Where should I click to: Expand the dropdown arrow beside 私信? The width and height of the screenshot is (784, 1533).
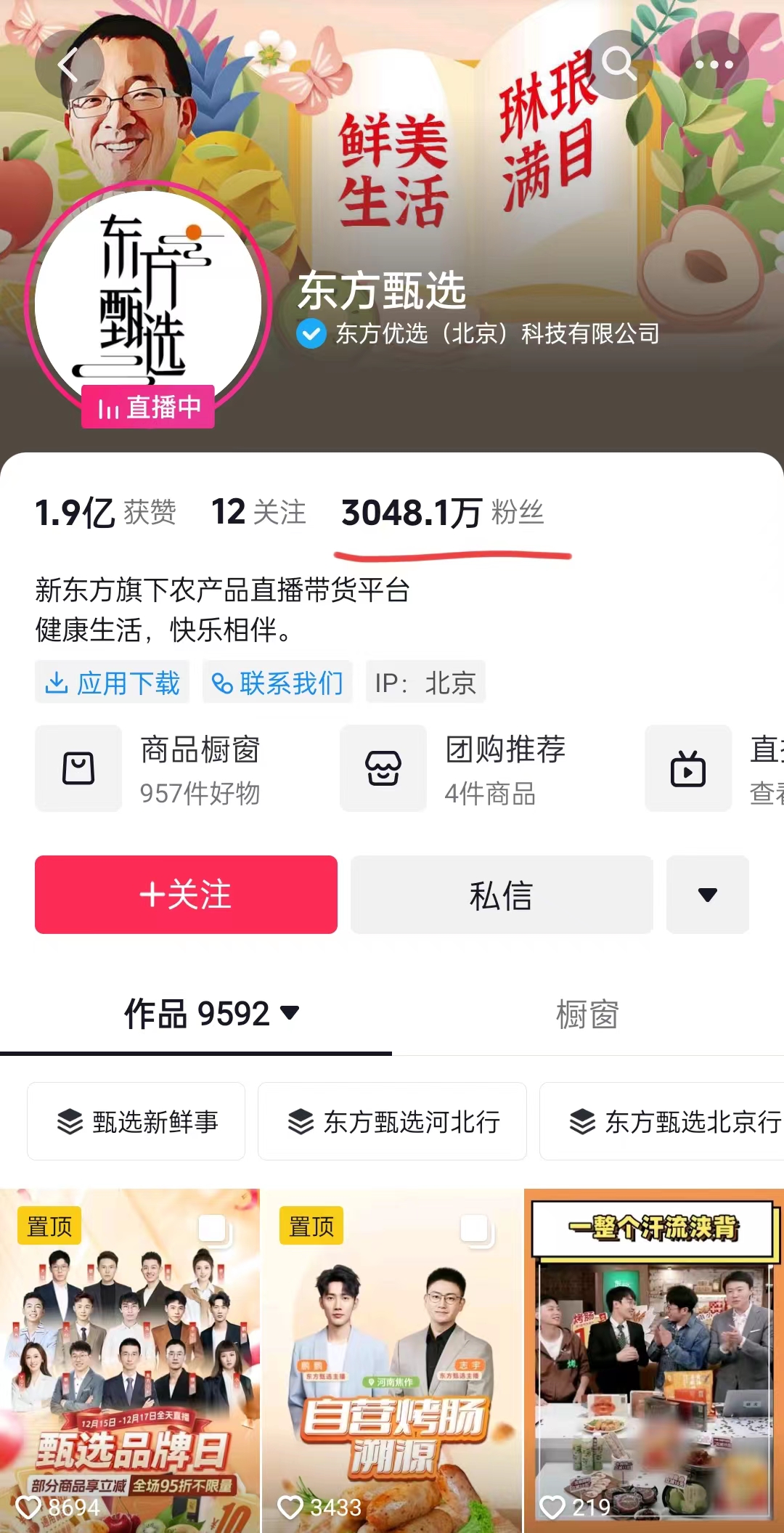[707, 895]
